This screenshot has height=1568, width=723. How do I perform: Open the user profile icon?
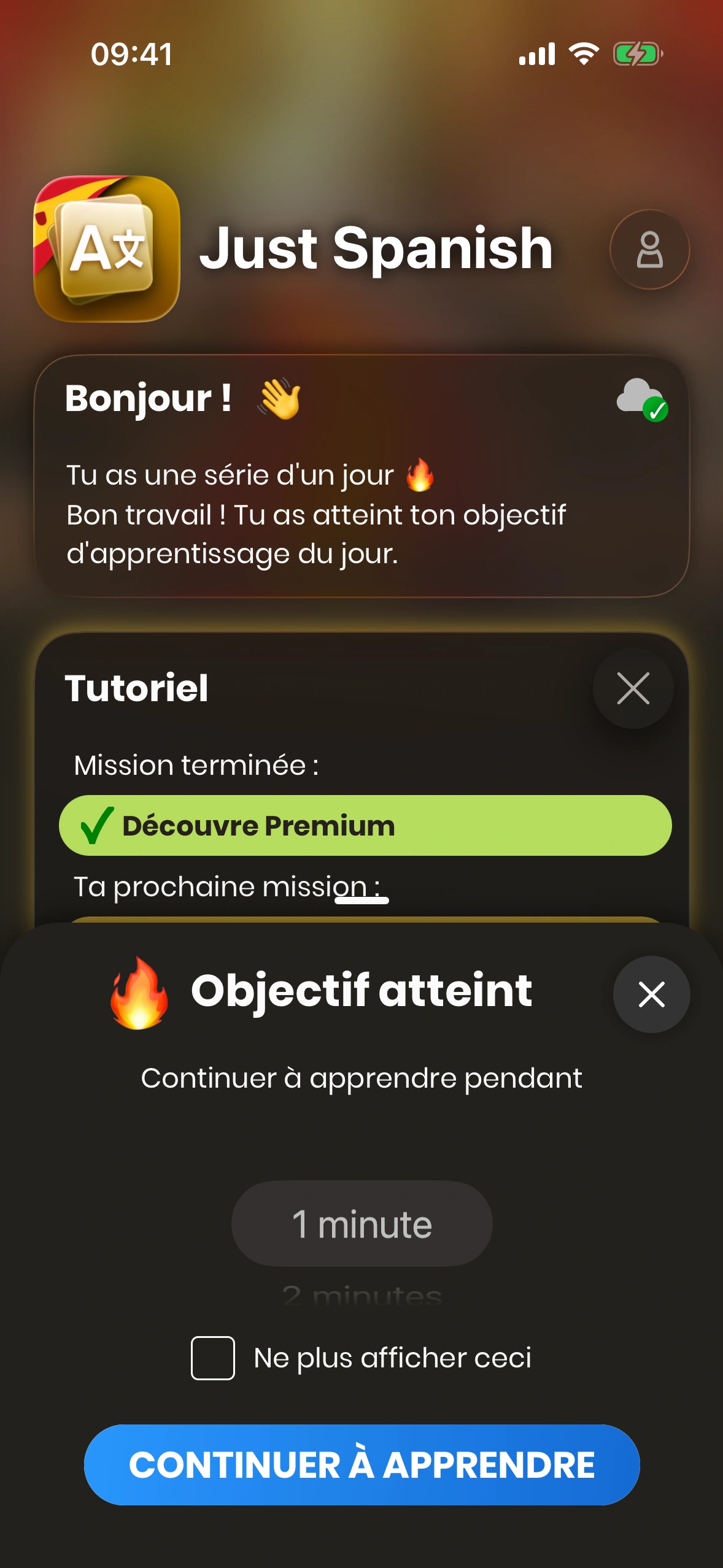tap(649, 249)
